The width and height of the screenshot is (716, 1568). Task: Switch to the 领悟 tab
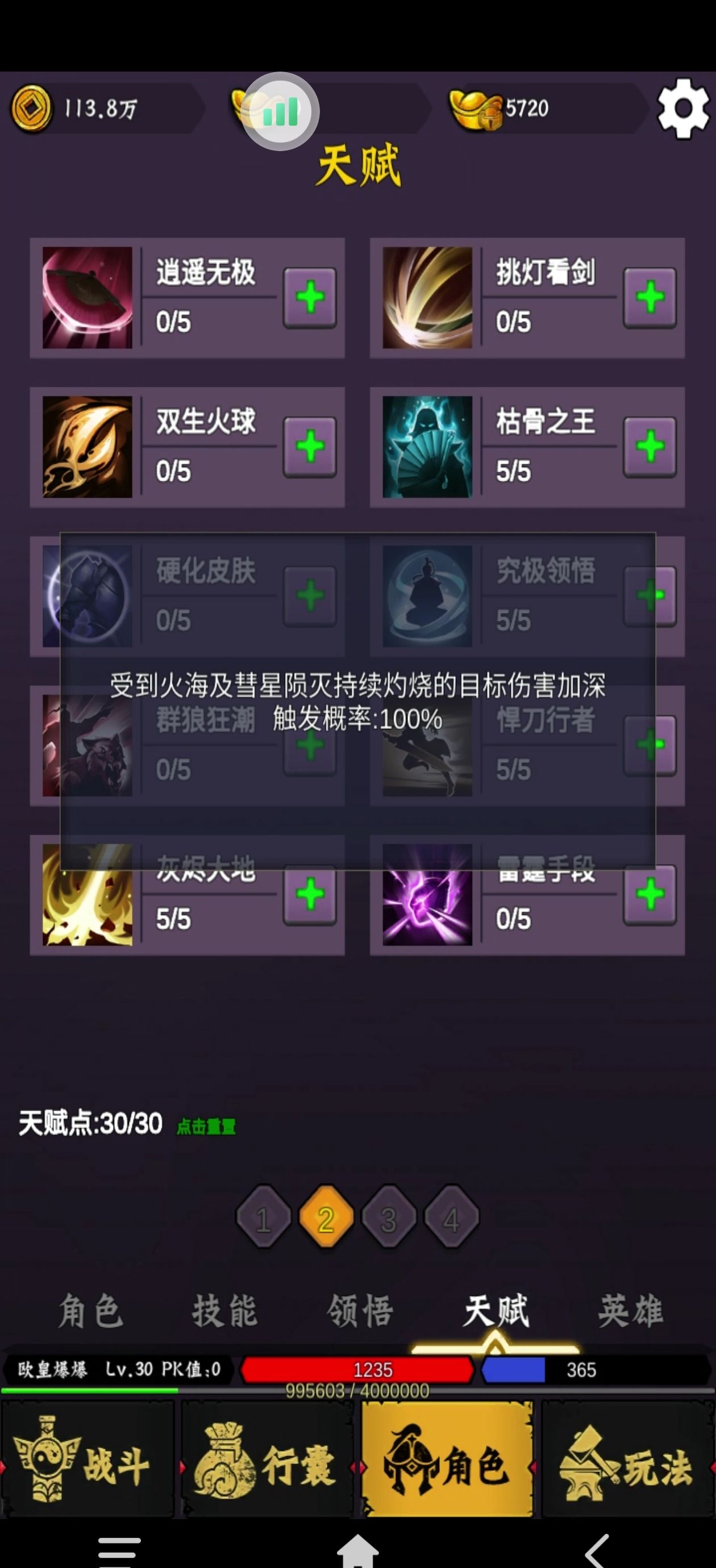click(360, 1311)
